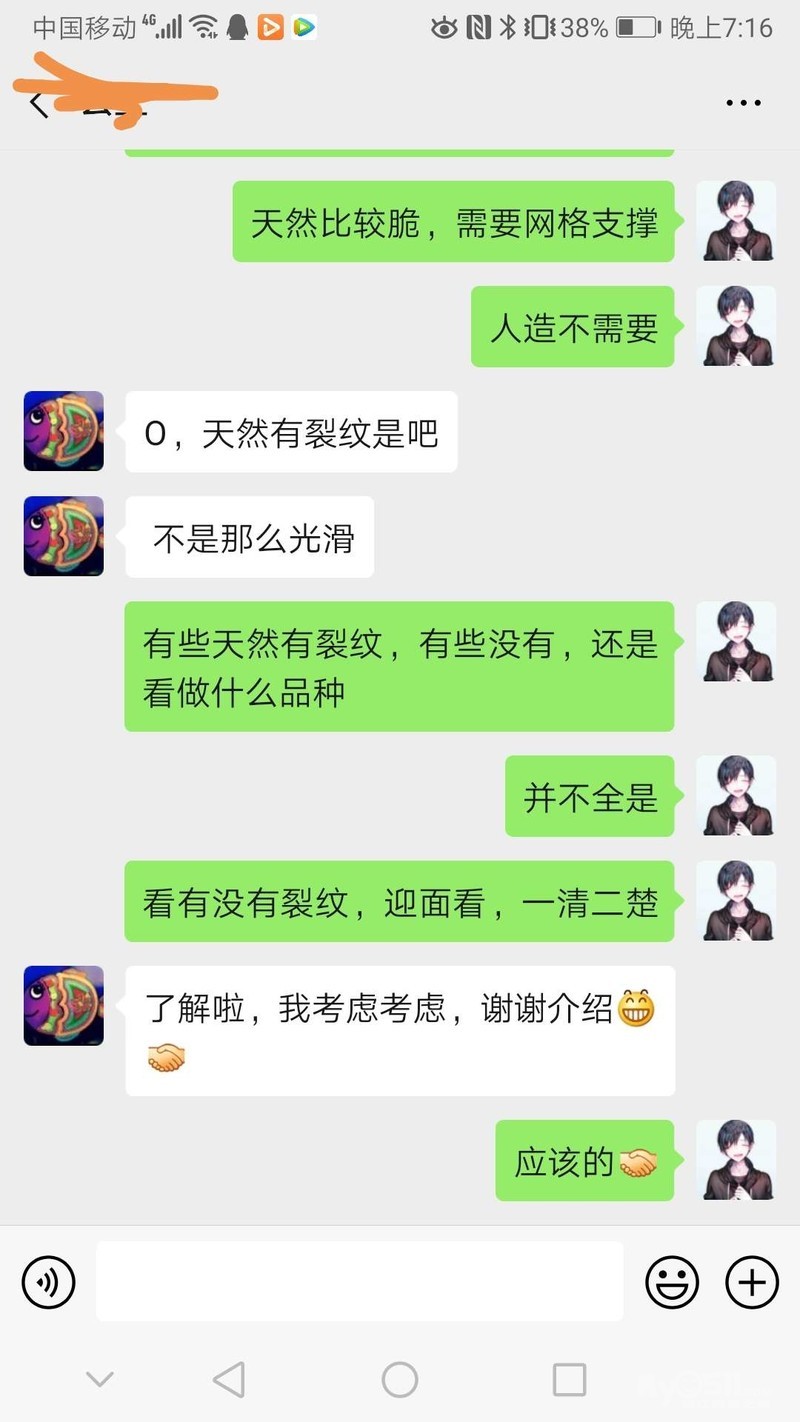The width and height of the screenshot is (800, 1422).
Task: Open the three-dot chat info menu
Action: 743,103
